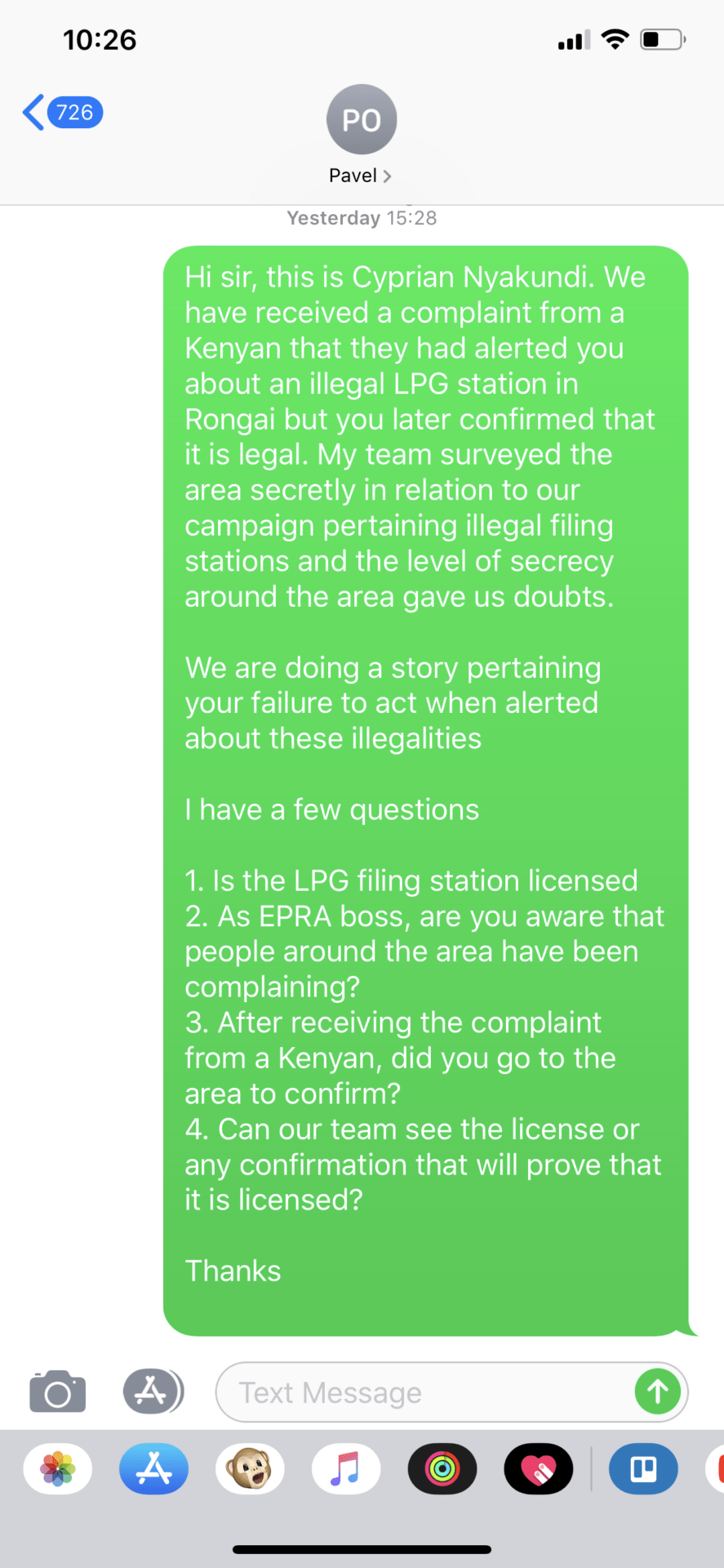724x1568 pixels.
Task: Send the message with the arrow button
Action: point(658,1392)
